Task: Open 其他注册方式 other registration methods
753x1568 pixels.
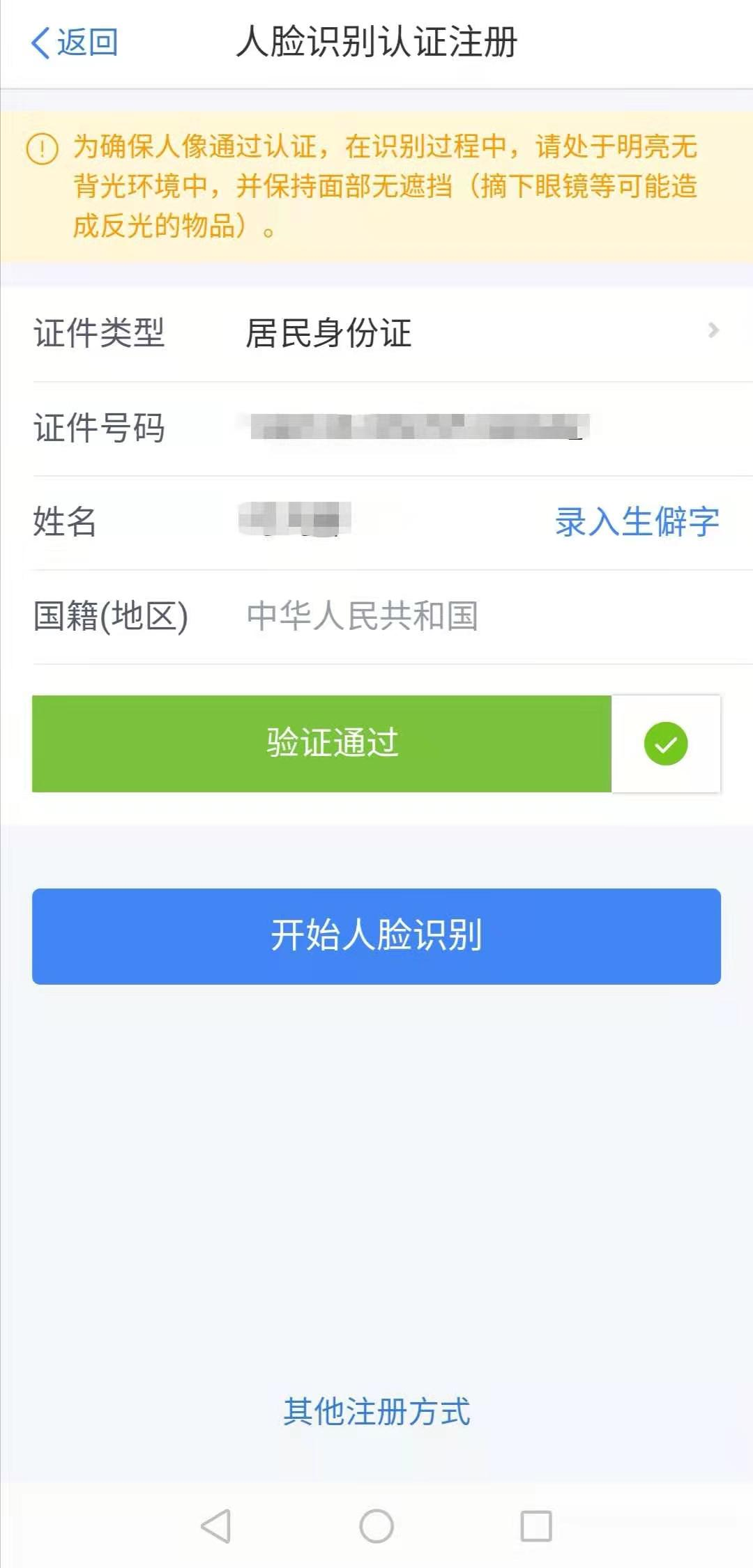Action: pos(376,1412)
